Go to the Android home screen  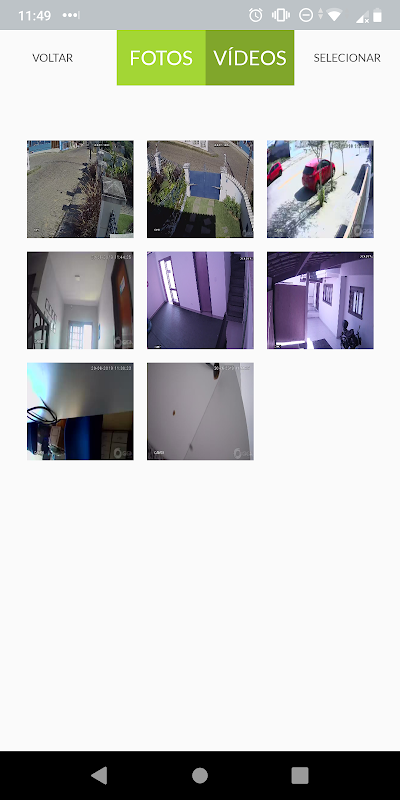(200, 776)
